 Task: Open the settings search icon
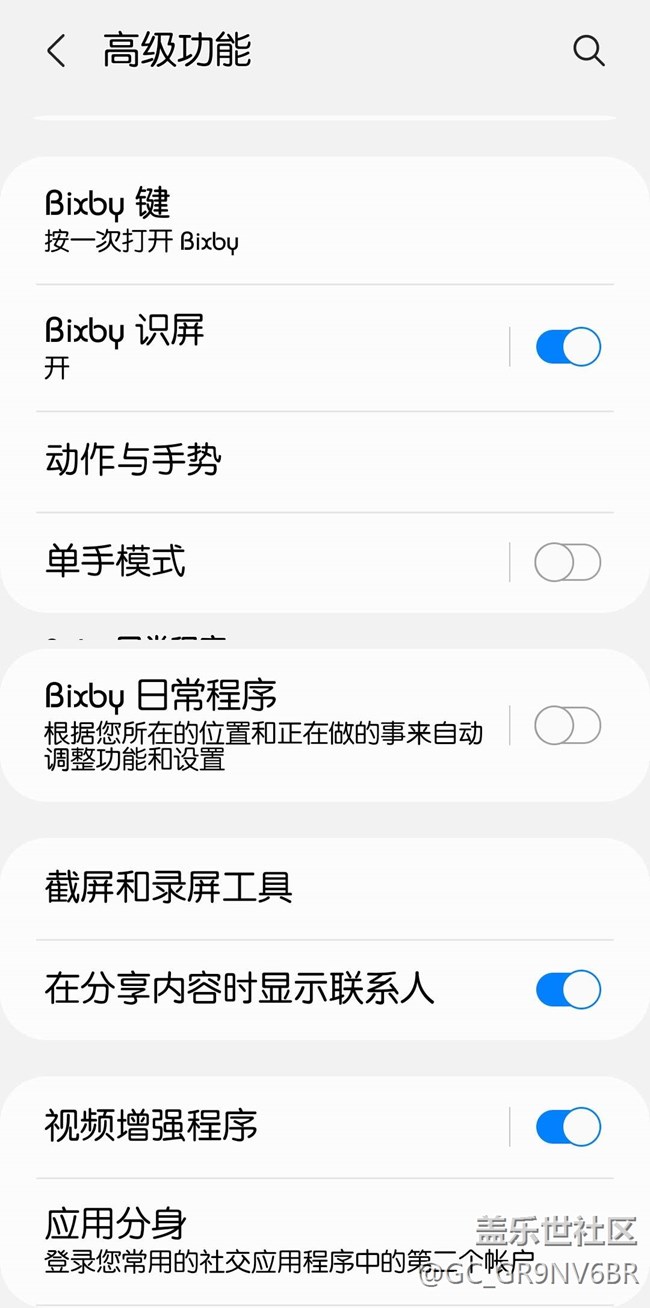588,51
